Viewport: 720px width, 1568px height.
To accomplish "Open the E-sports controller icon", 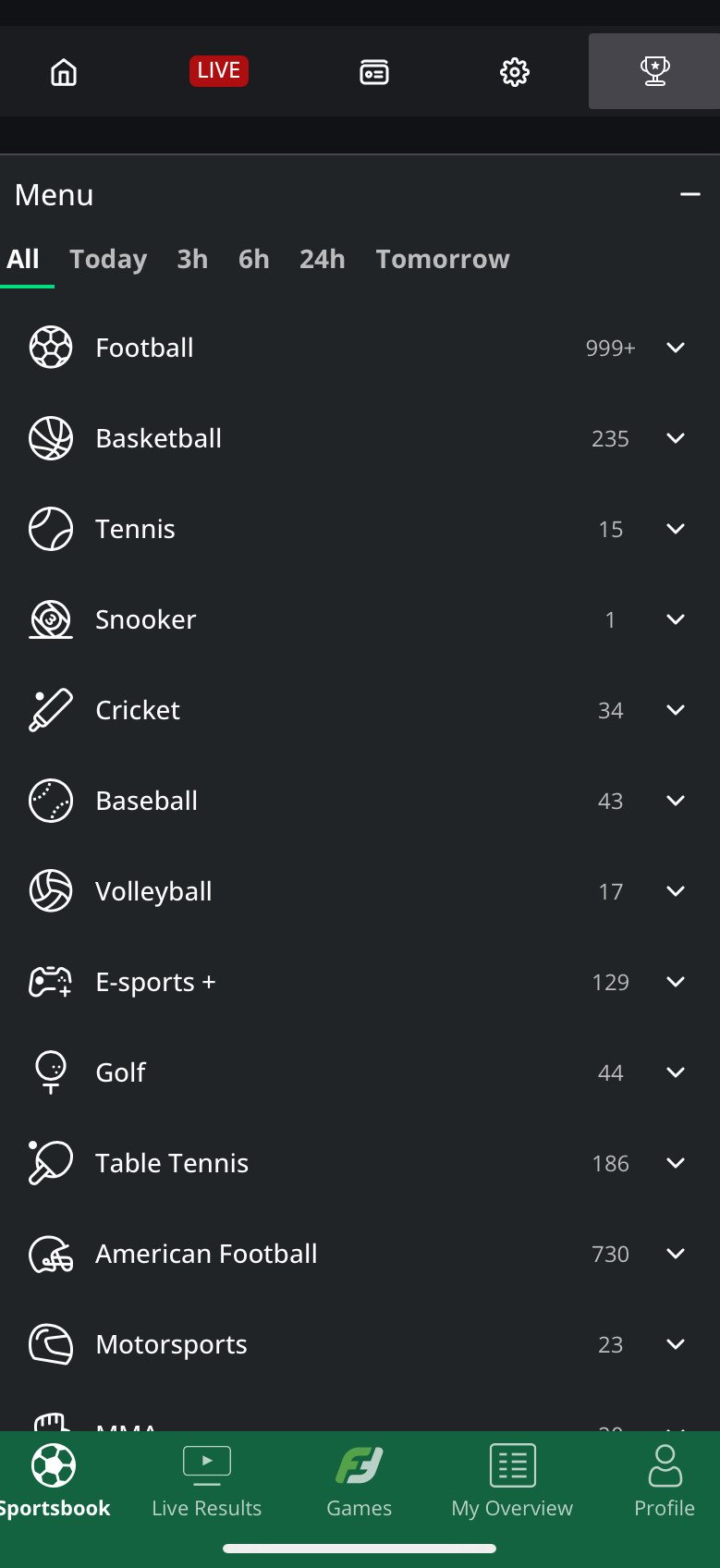I will pyautogui.click(x=51, y=982).
